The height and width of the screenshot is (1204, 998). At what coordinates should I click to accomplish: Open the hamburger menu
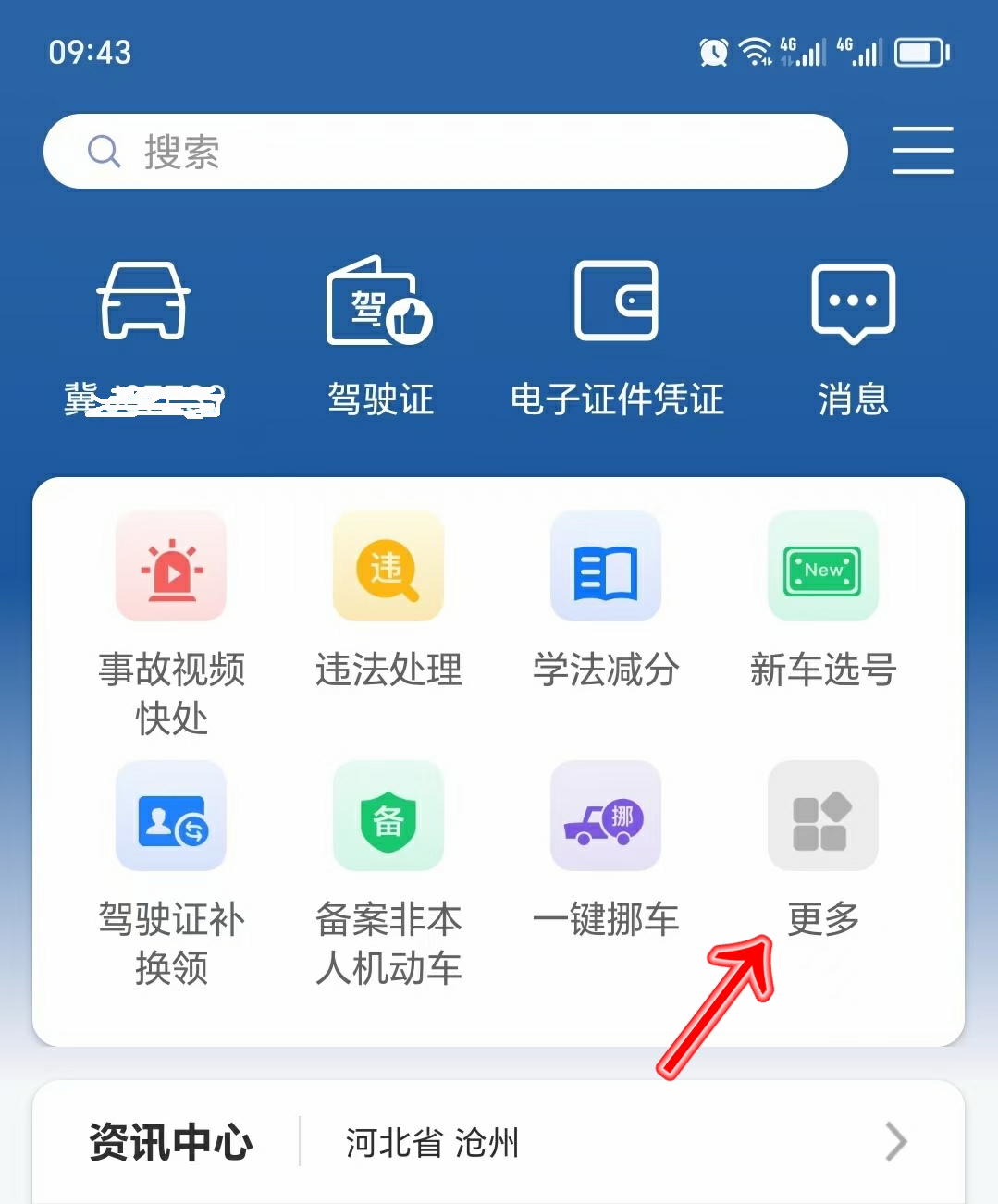pos(922,151)
